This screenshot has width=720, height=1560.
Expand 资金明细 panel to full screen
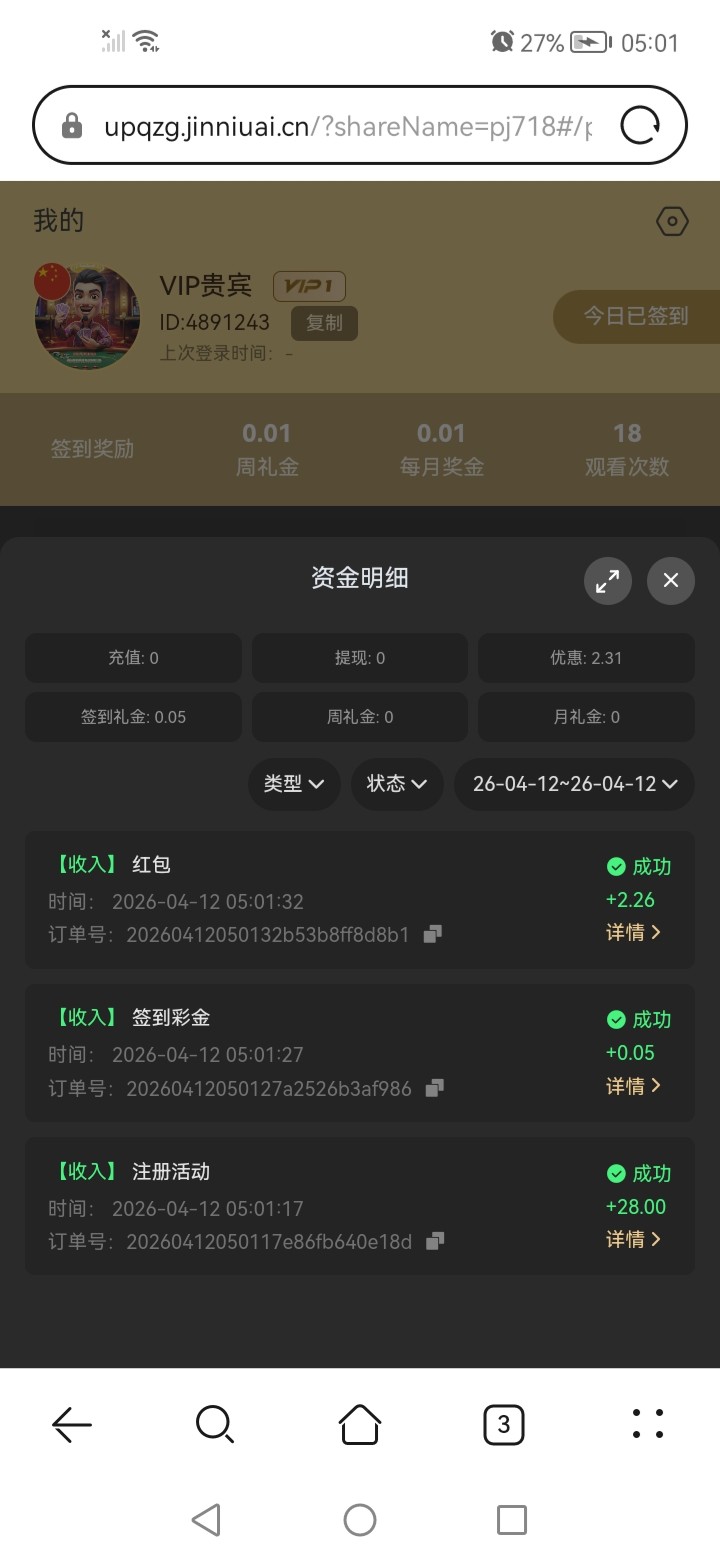608,580
